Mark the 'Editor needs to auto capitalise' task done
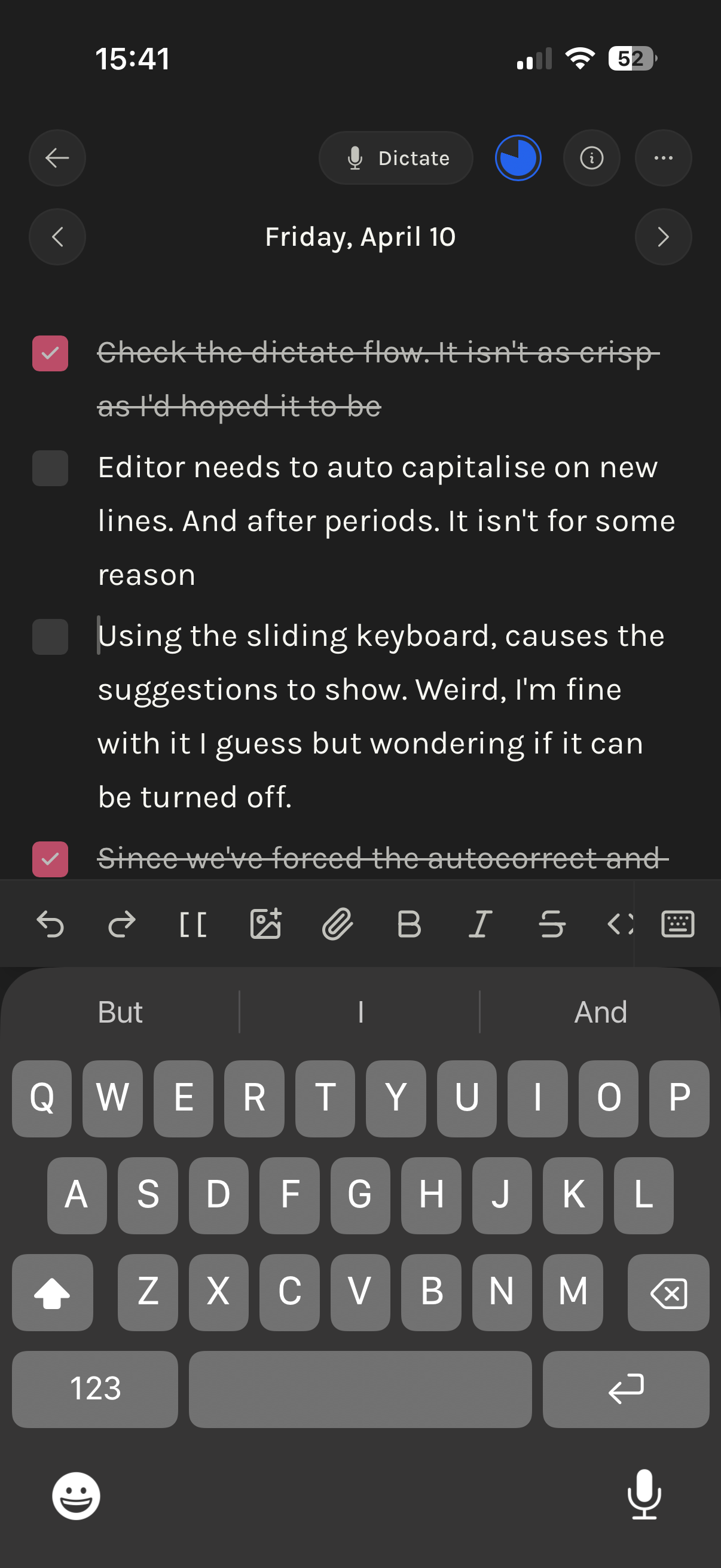721x1568 pixels. click(x=50, y=469)
